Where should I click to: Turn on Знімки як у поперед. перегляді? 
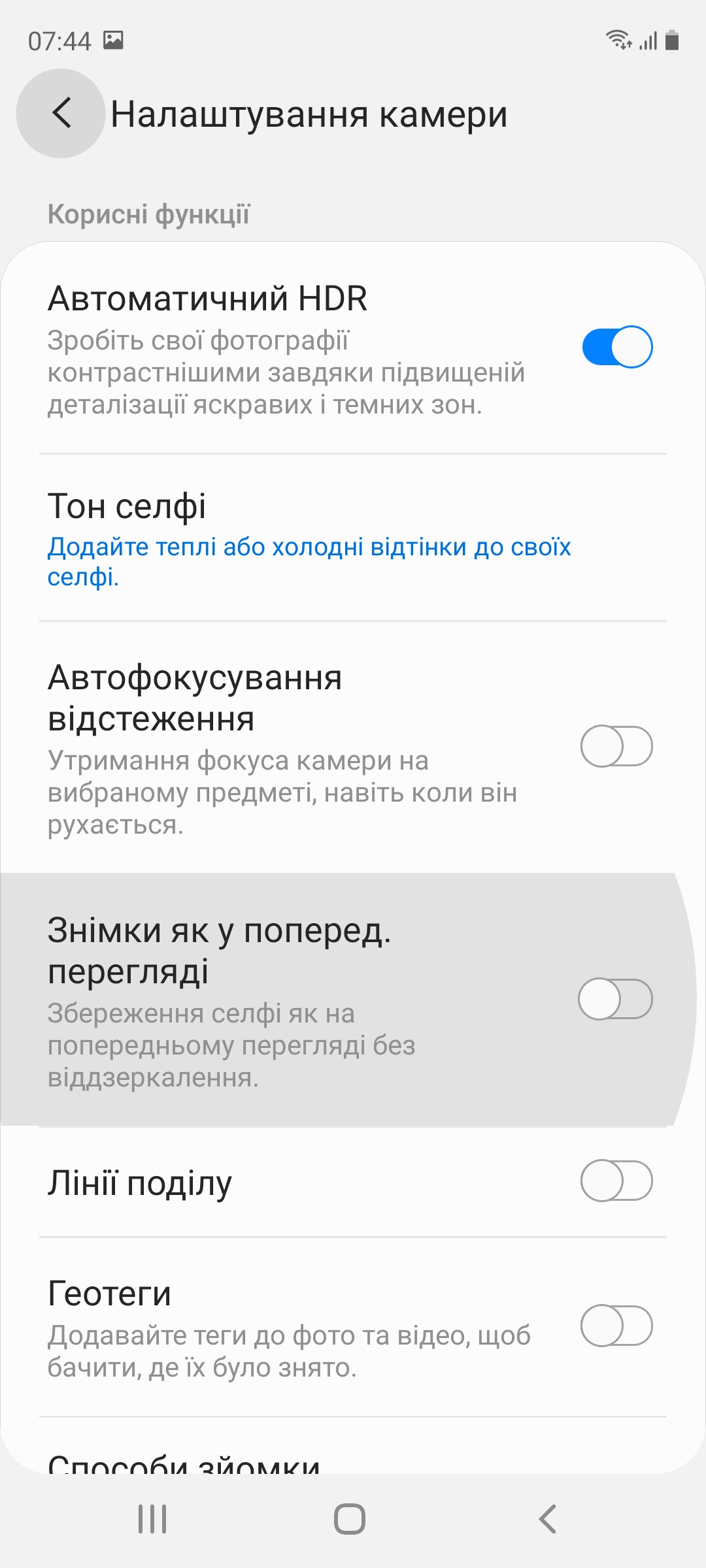point(615,998)
